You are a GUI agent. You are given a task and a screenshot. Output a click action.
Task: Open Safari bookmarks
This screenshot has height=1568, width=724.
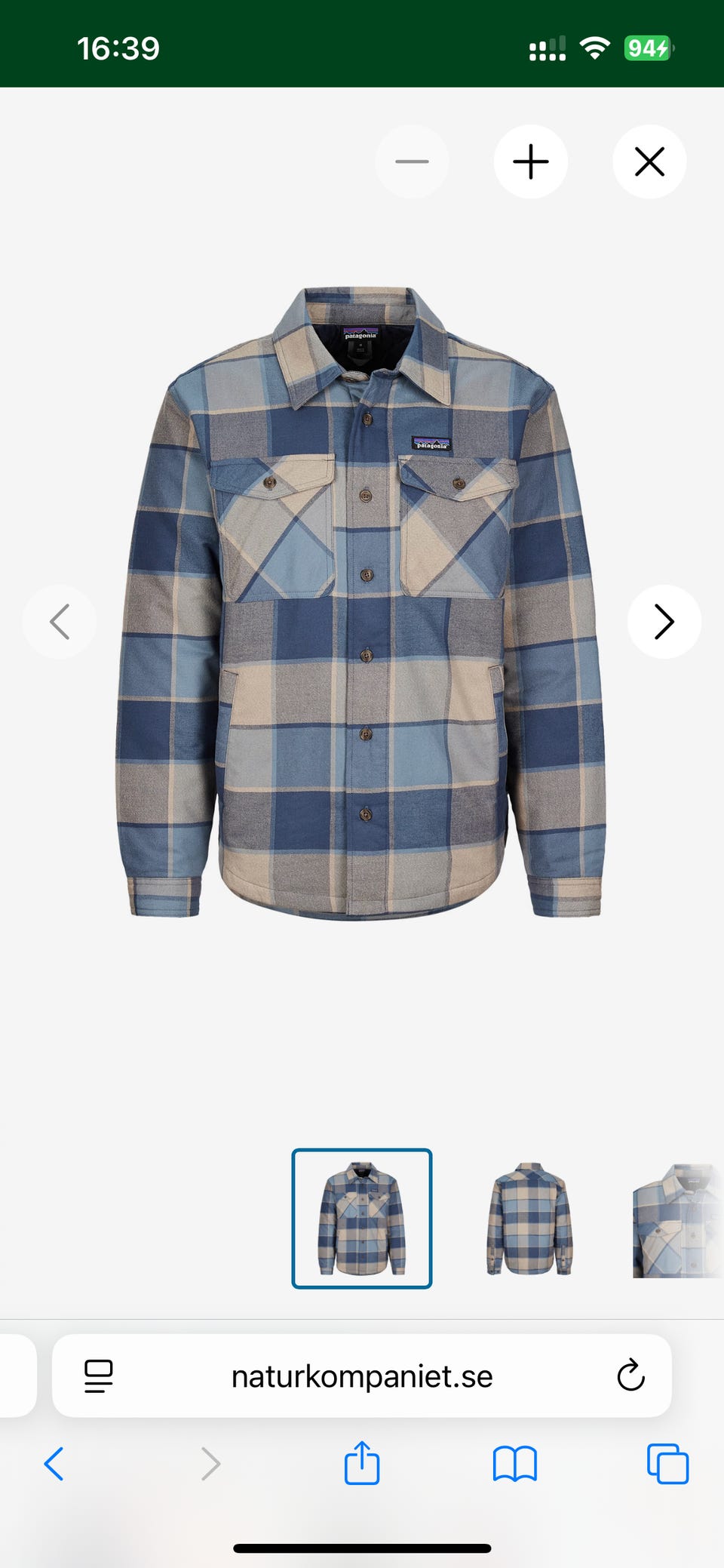coord(515,1464)
